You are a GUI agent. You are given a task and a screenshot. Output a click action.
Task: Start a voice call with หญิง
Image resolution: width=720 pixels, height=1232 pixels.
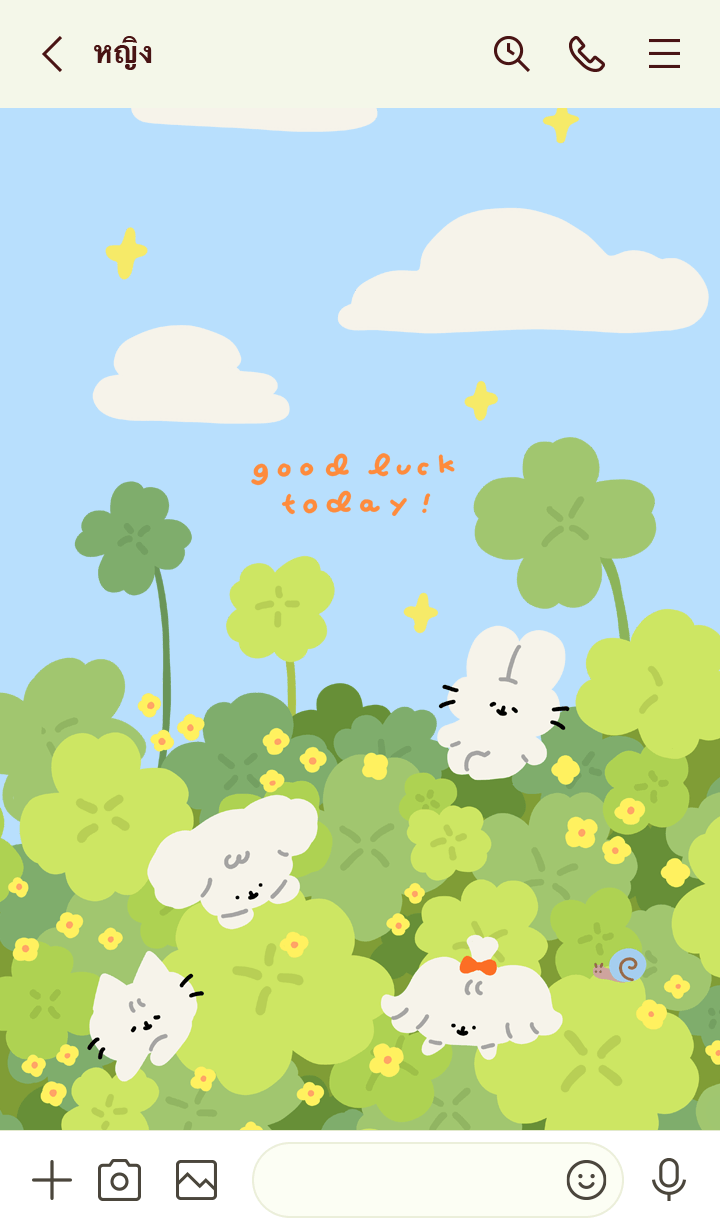(587, 54)
